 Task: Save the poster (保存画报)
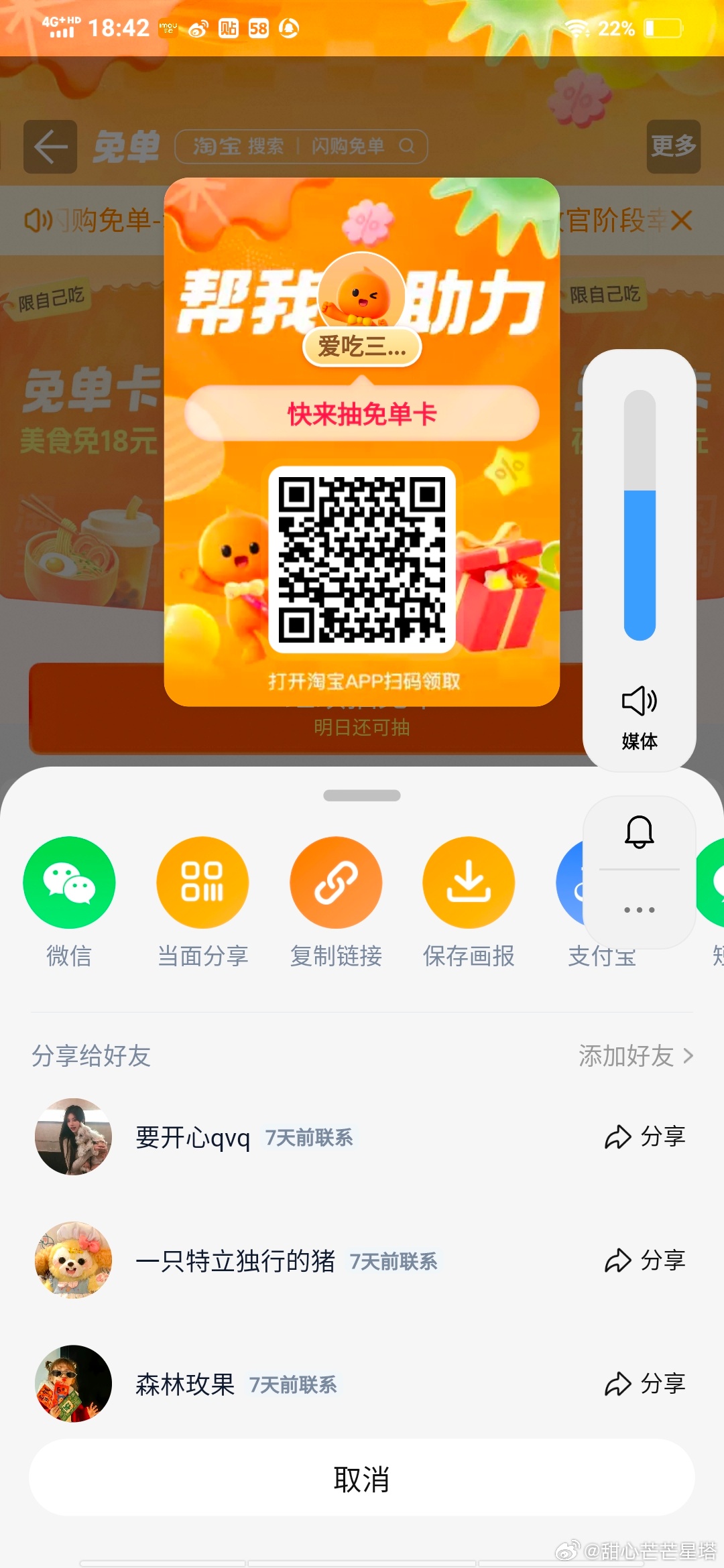coord(469,883)
